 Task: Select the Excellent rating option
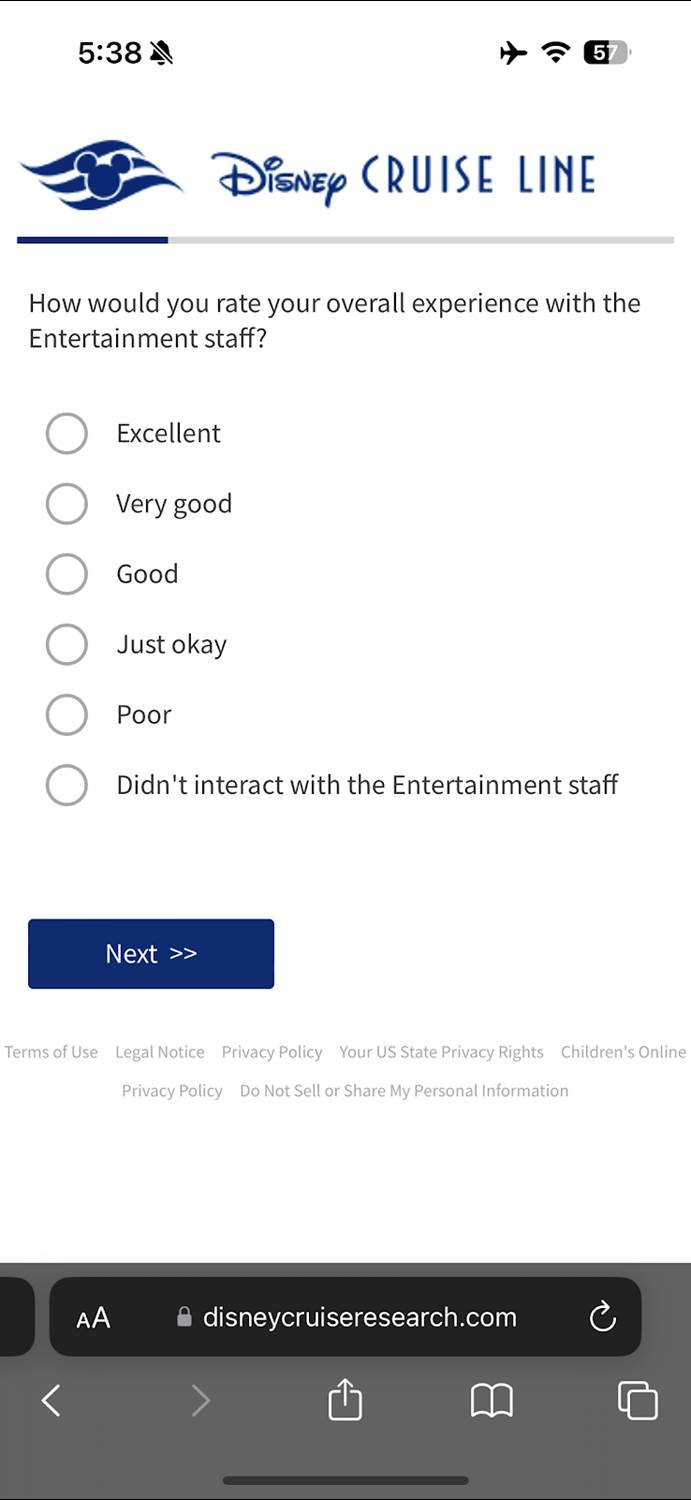(x=67, y=434)
